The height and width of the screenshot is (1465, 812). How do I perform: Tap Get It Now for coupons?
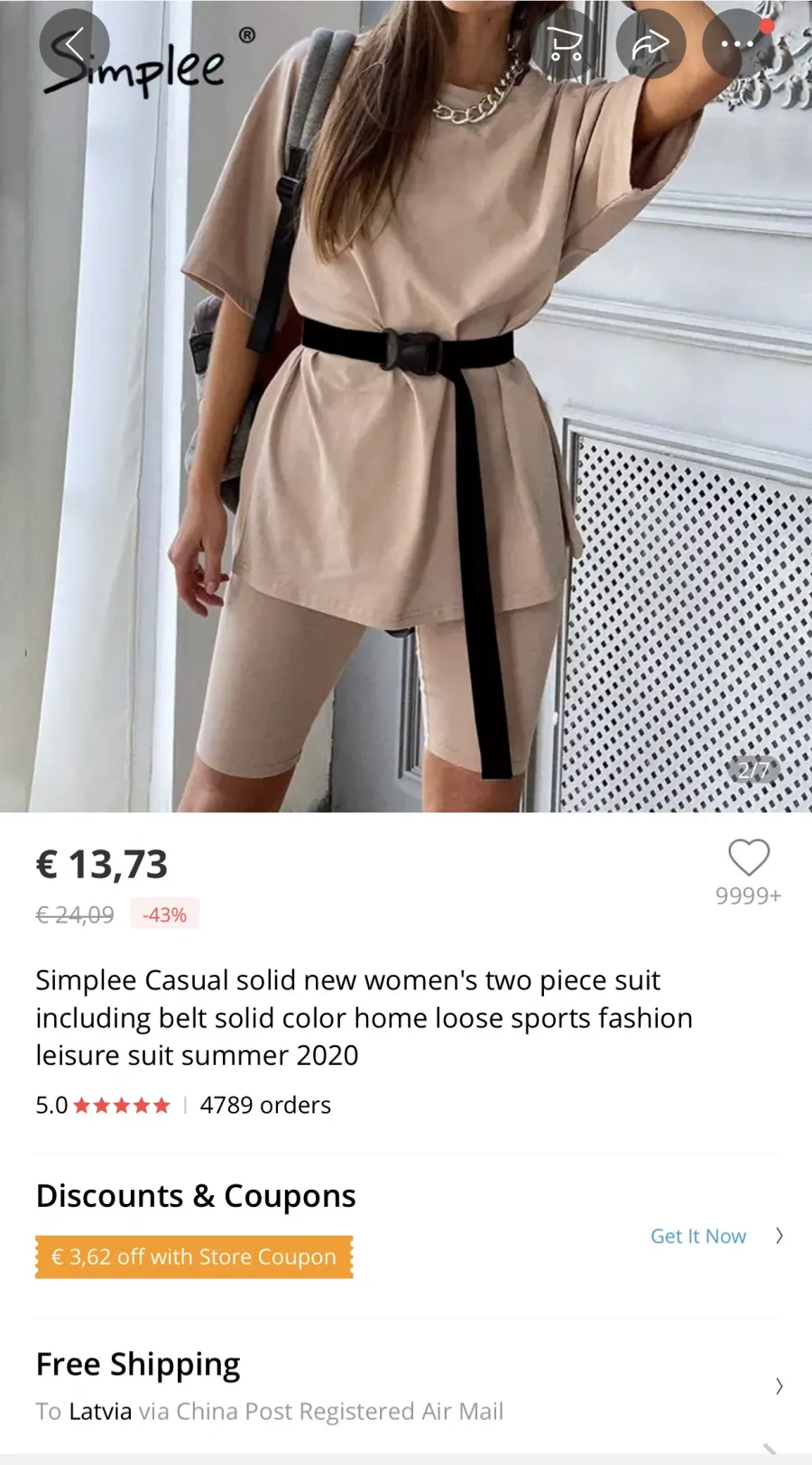(x=698, y=1236)
